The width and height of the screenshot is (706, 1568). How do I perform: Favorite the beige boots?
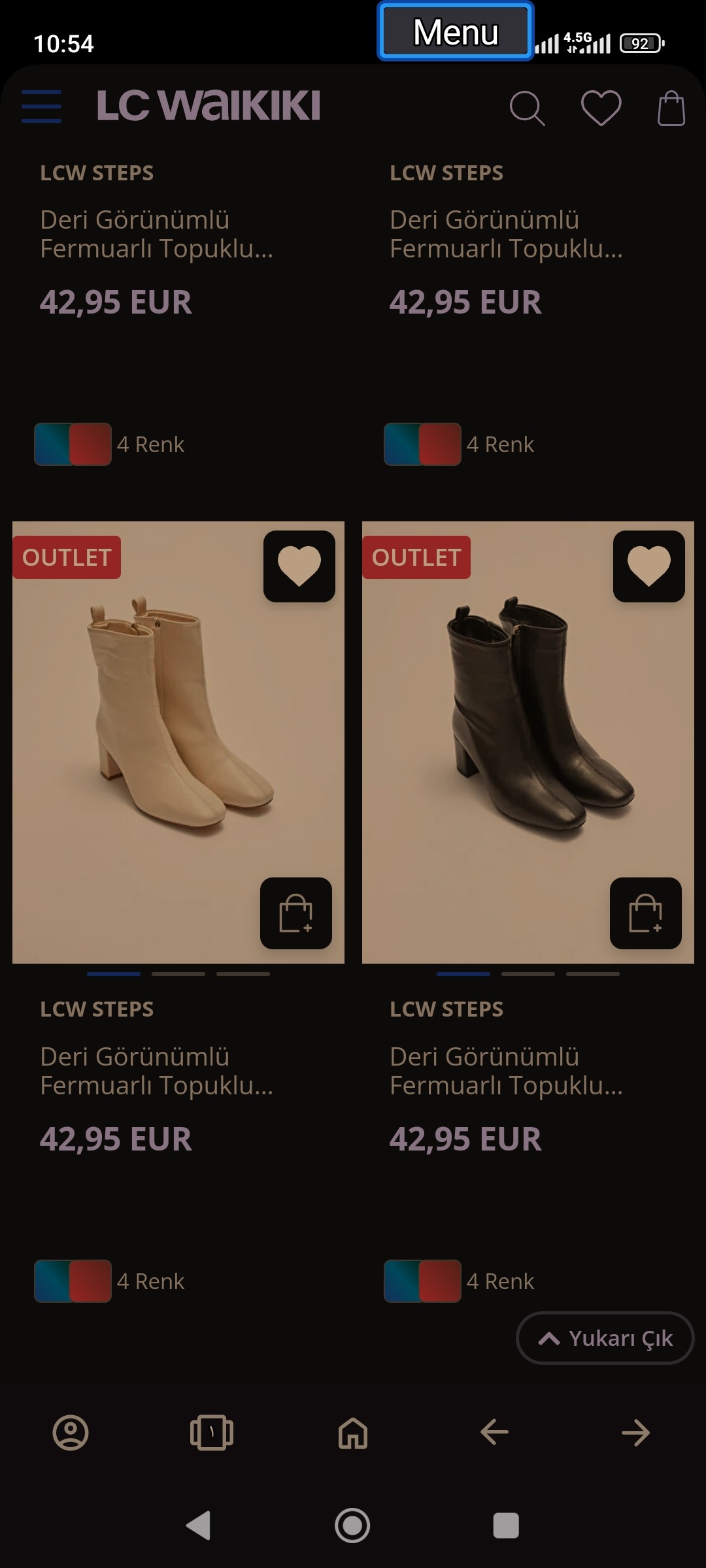pyautogui.click(x=299, y=566)
